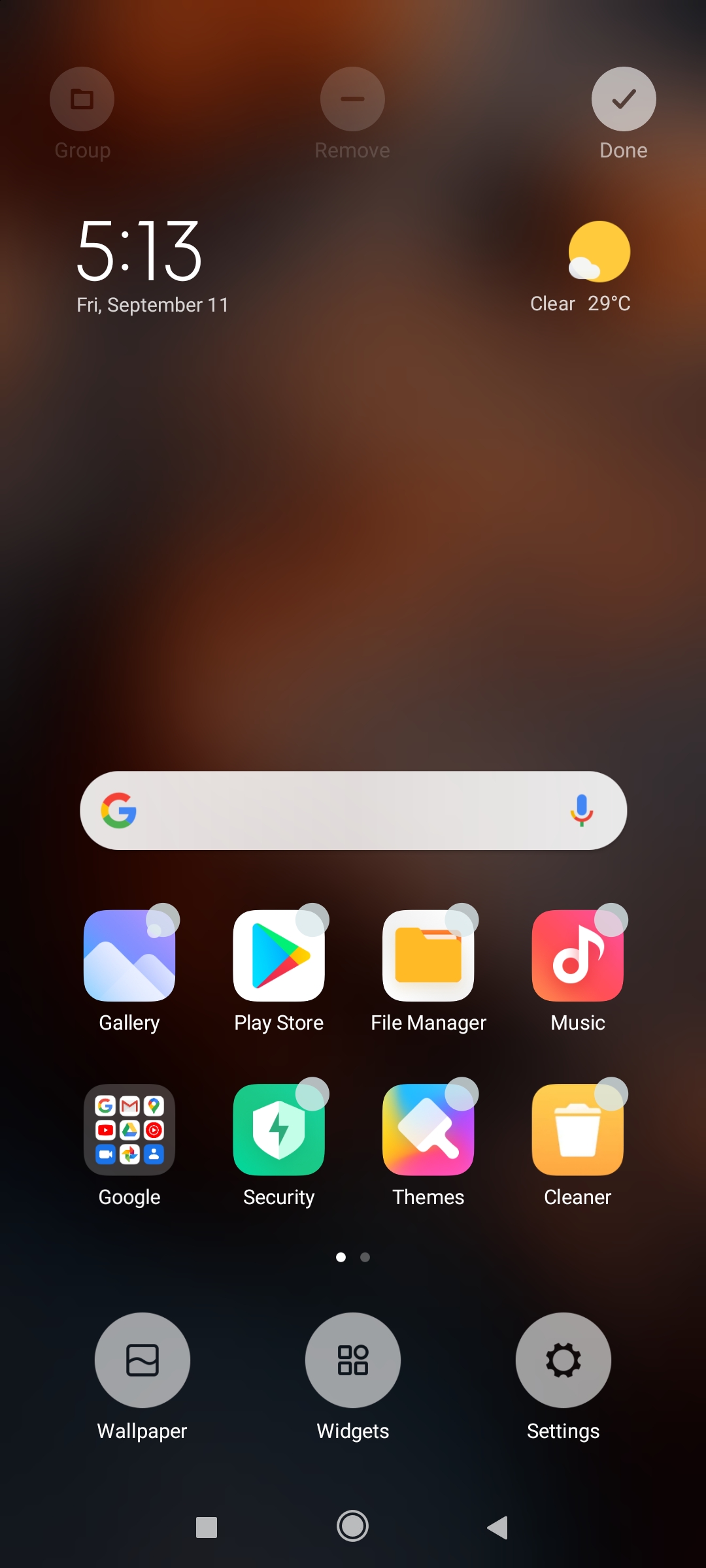Tap the Google search bar
The height and width of the screenshot is (1568, 706).
point(340,810)
